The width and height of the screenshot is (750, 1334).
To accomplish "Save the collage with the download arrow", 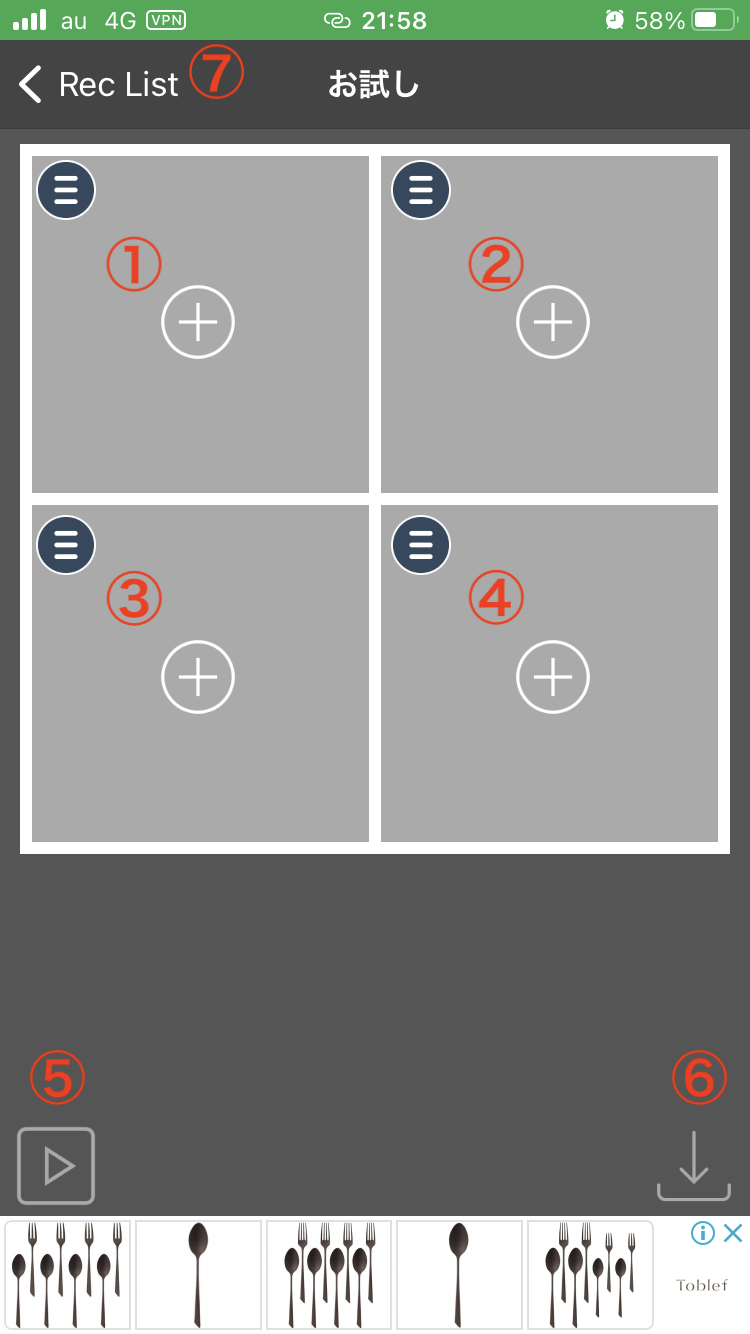I will (693, 1165).
